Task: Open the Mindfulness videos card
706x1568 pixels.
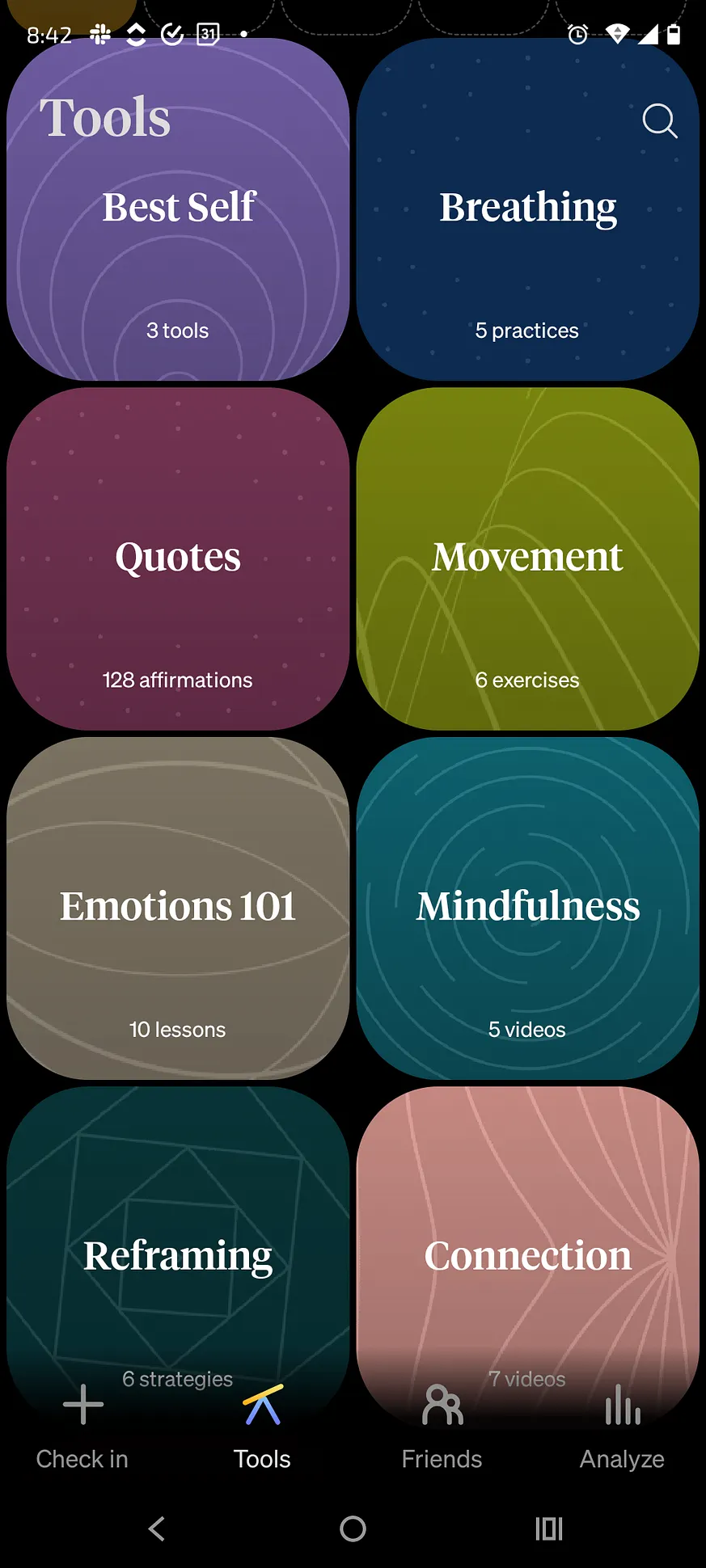Action: click(527, 908)
